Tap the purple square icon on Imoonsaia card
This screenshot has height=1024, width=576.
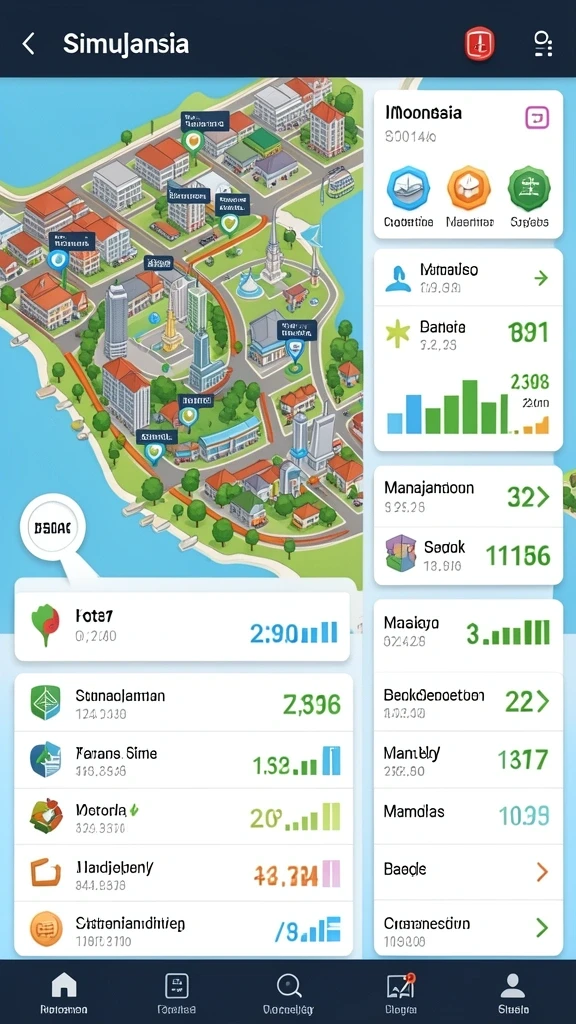coord(537,118)
